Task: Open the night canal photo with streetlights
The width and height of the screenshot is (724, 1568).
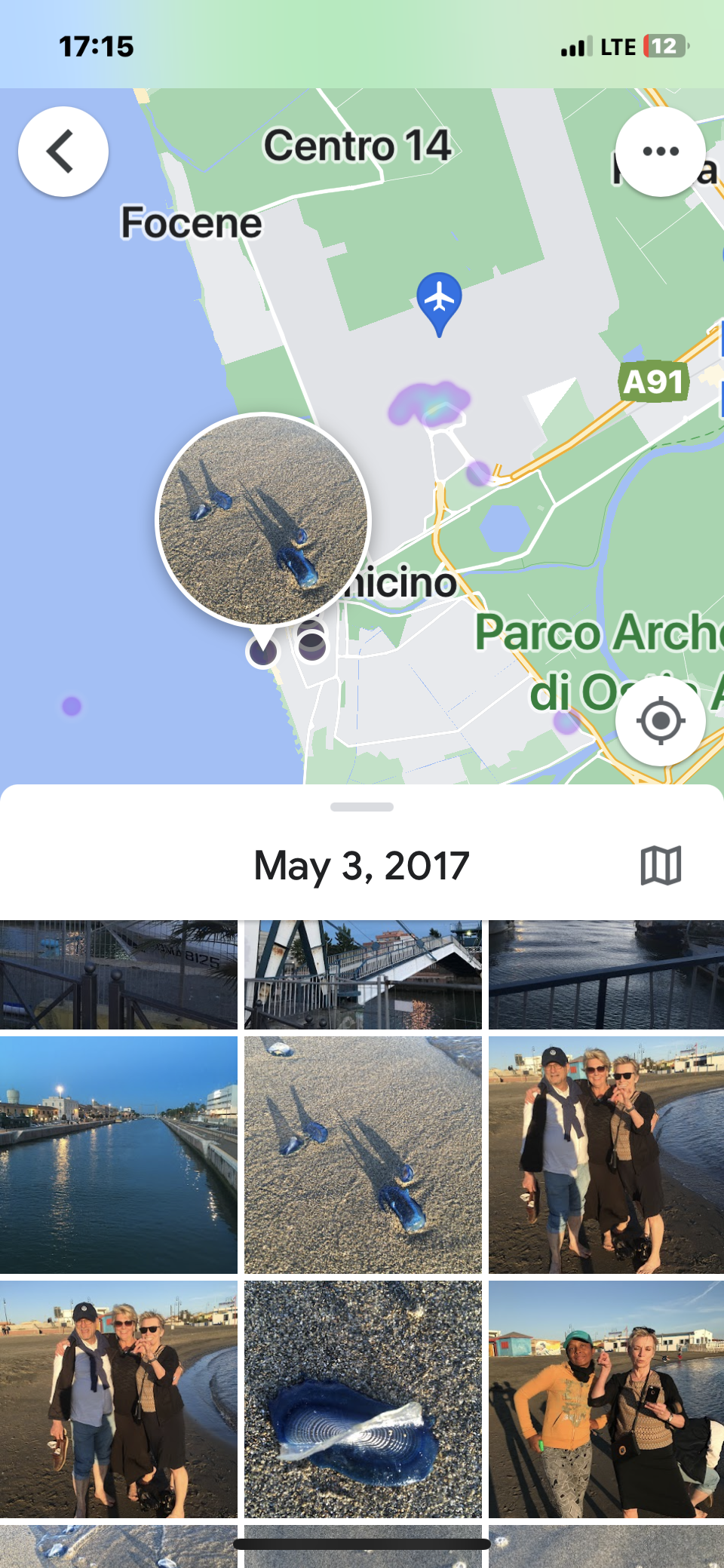Action: pyautogui.click(x=118, y=1155)
